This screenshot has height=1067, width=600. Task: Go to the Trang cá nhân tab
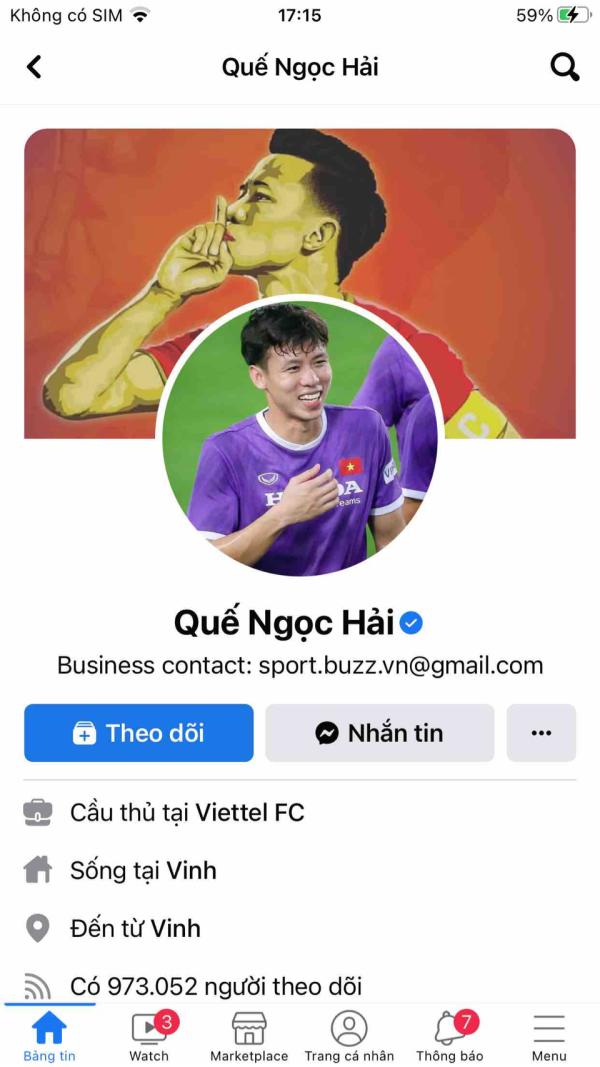(349, 1037)
